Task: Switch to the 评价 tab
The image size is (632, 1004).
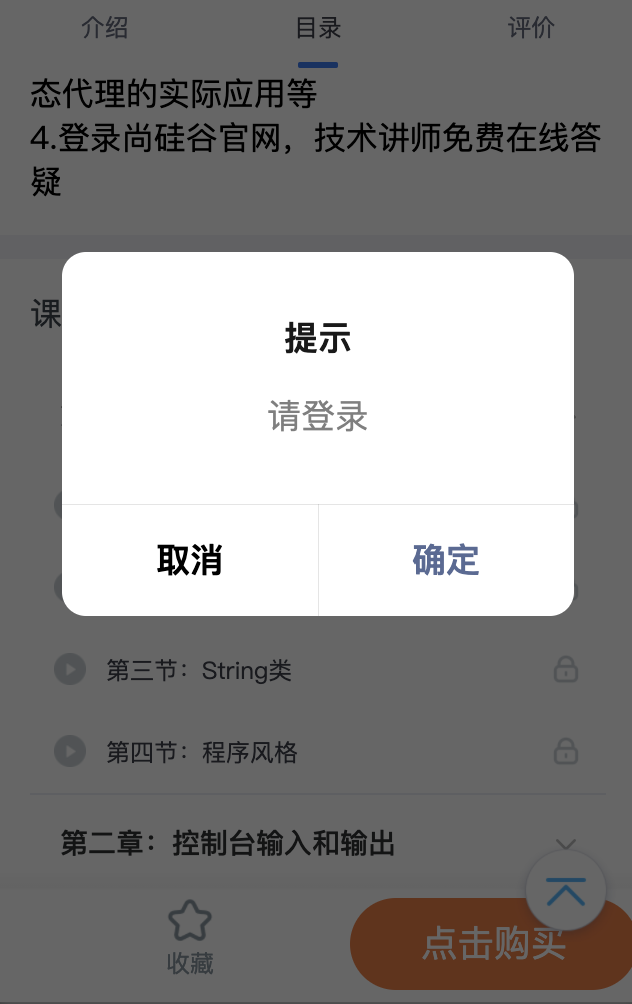Action: [531, 28]
